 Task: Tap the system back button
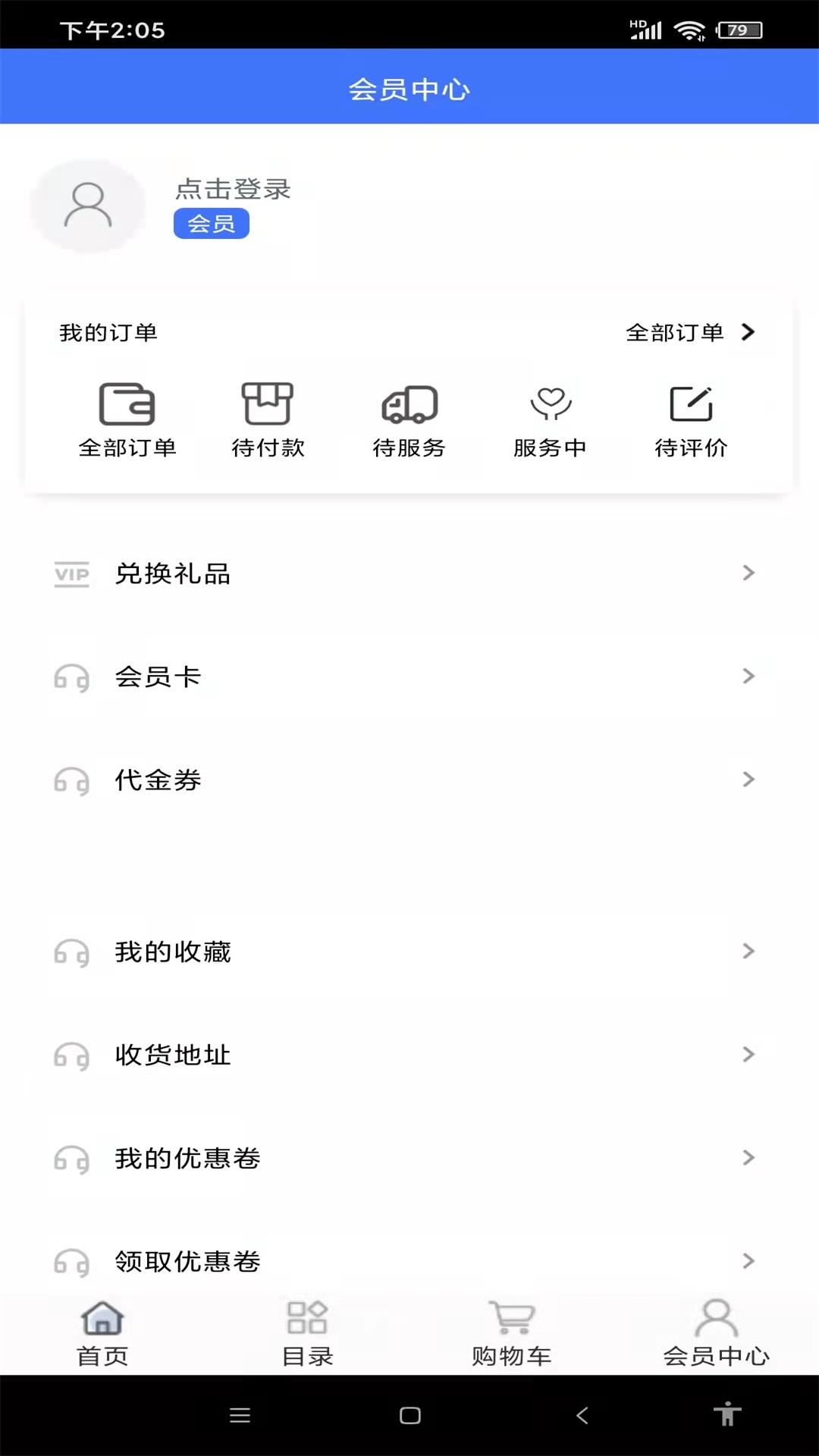tap(582, 1415)
